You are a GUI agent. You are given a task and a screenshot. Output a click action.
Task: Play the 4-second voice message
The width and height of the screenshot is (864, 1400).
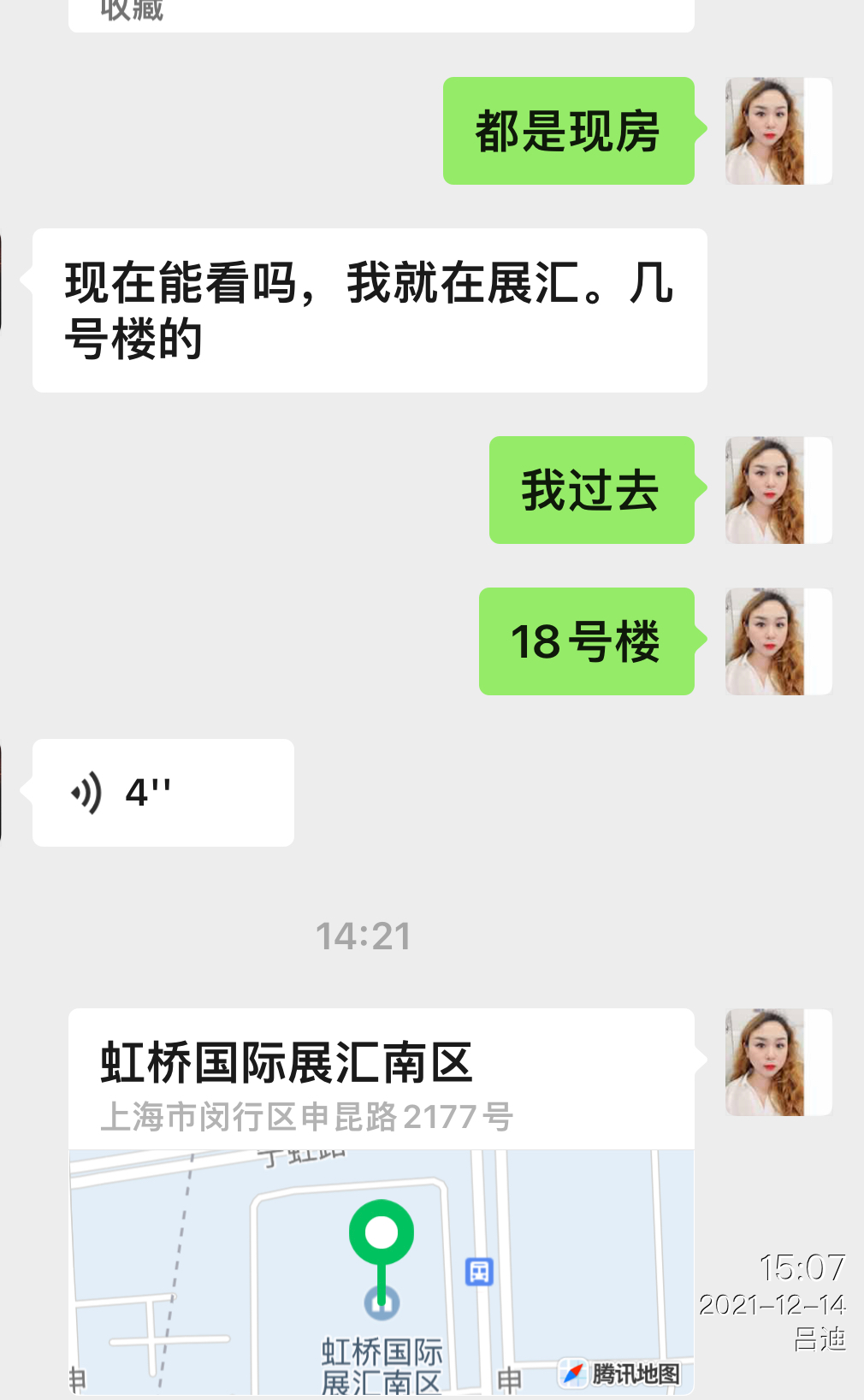163,793
